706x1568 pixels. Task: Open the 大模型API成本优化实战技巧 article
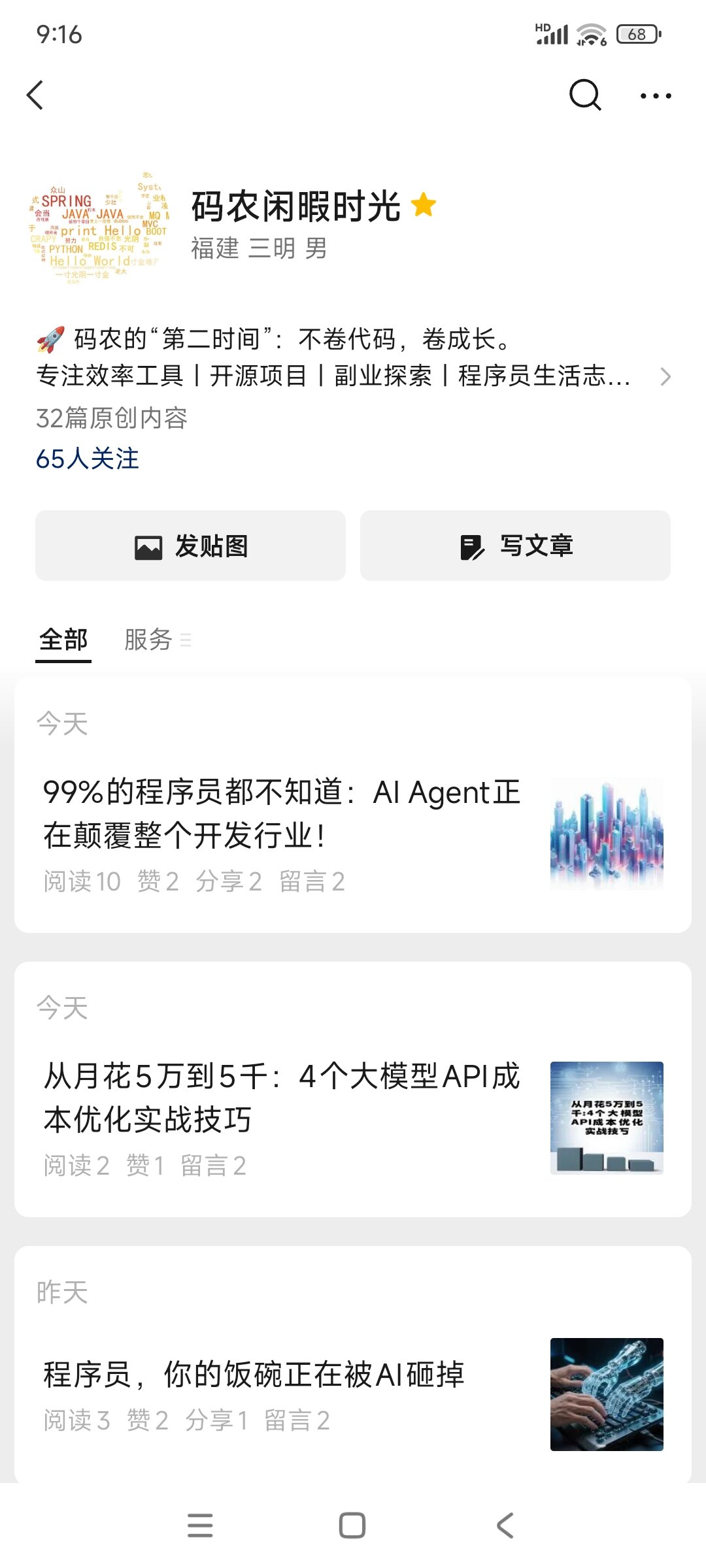(282, 1098)
